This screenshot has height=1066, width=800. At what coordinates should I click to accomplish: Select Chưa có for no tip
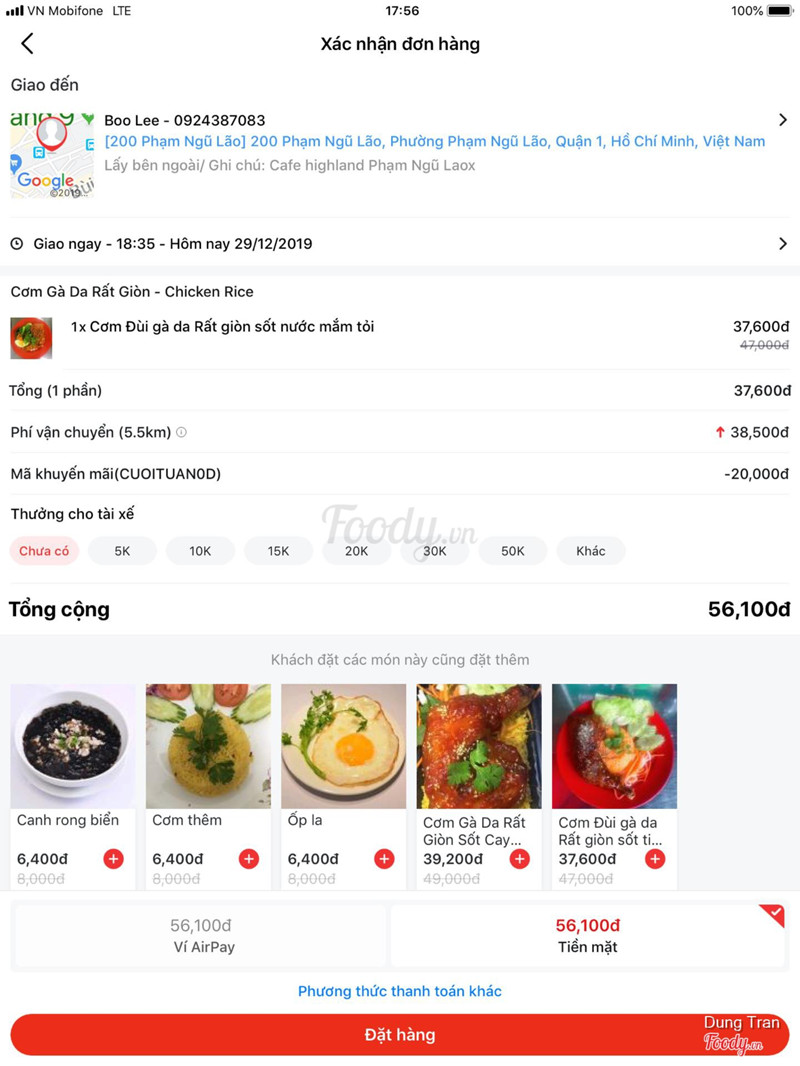(x=44, y=551)
